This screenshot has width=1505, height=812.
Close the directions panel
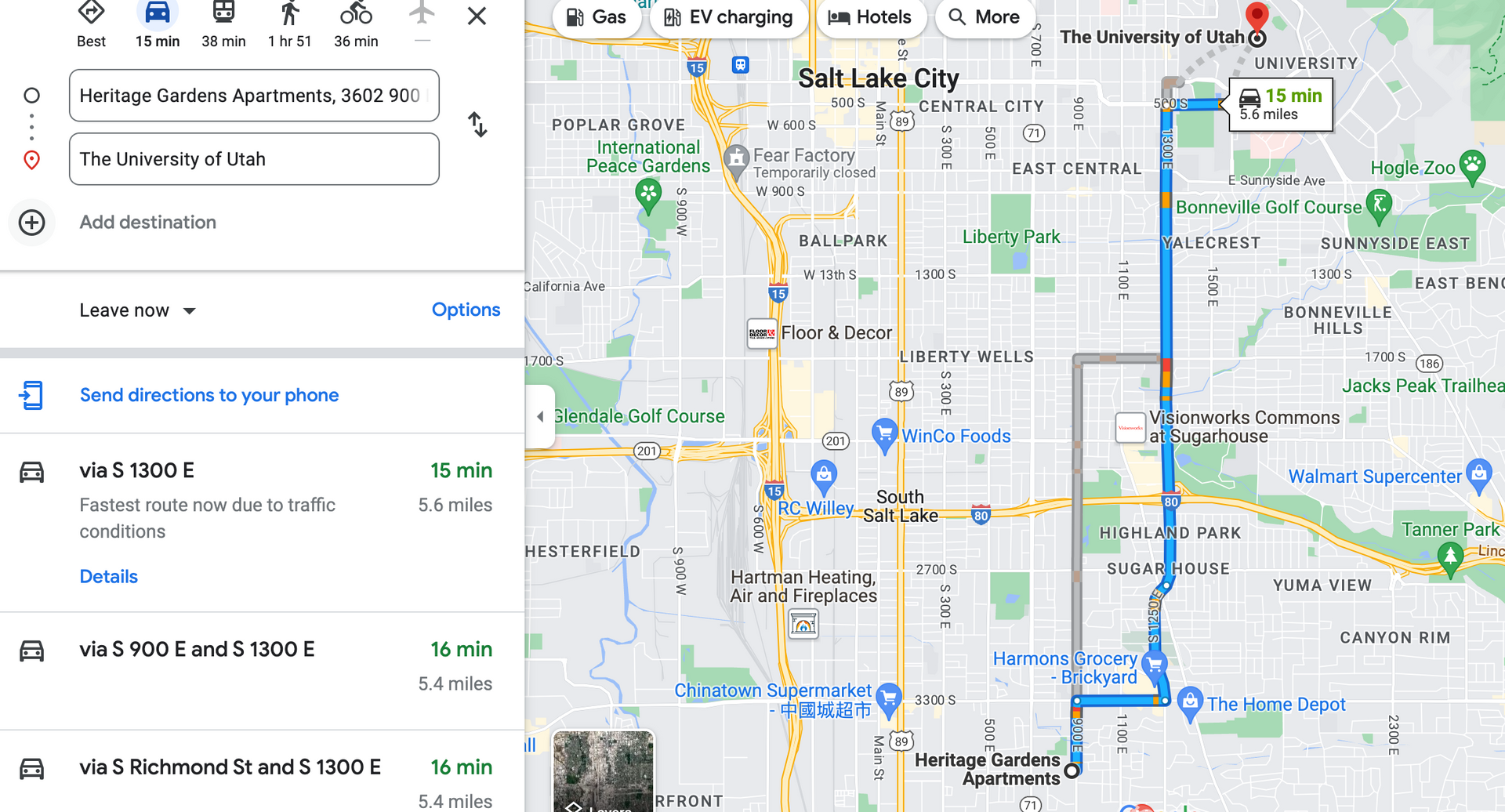pyautogui.click(x=477, y=16)
